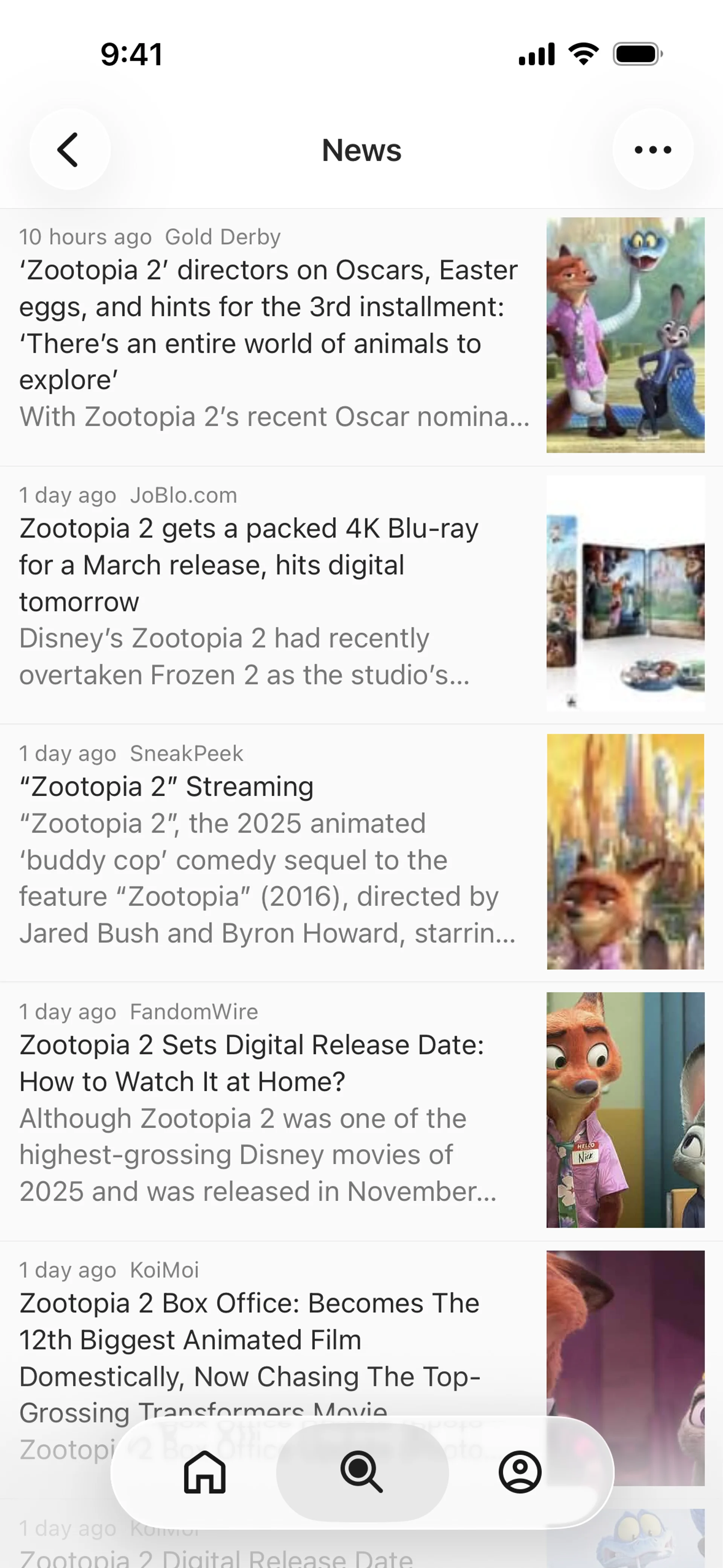The width and height of the screenshot is (723, 1568).
Task: View FandomWire's Digital Release Date article
Action: (x=251, y=1063)
